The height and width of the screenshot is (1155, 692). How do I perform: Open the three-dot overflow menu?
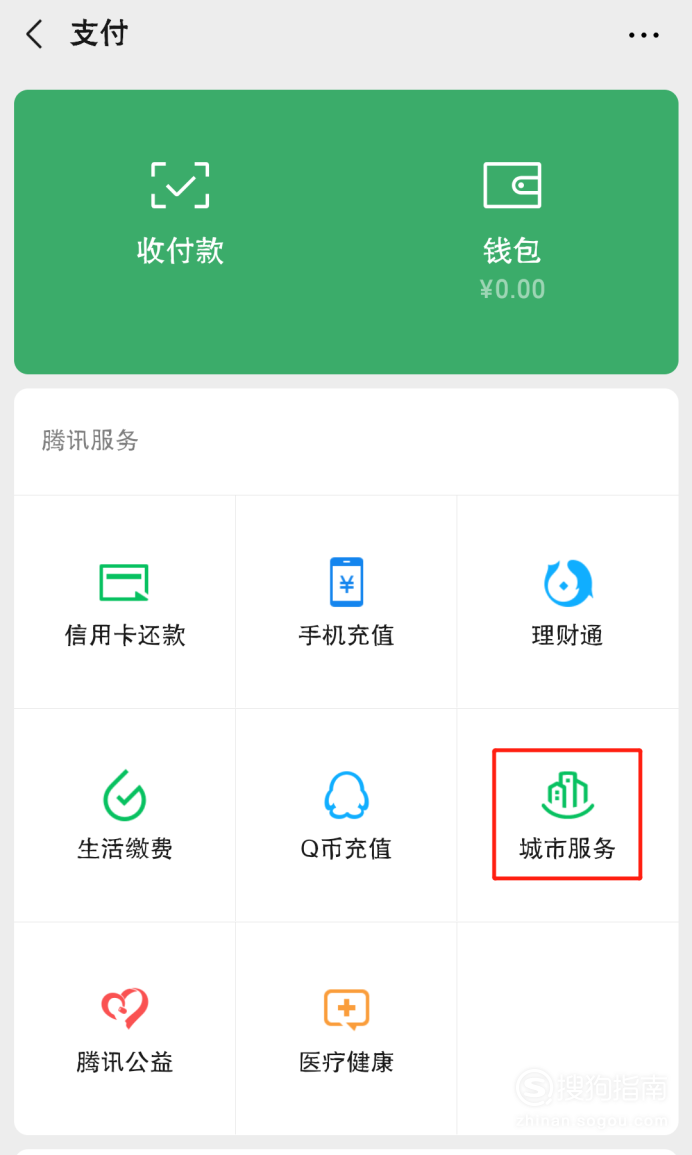[643, 35]
